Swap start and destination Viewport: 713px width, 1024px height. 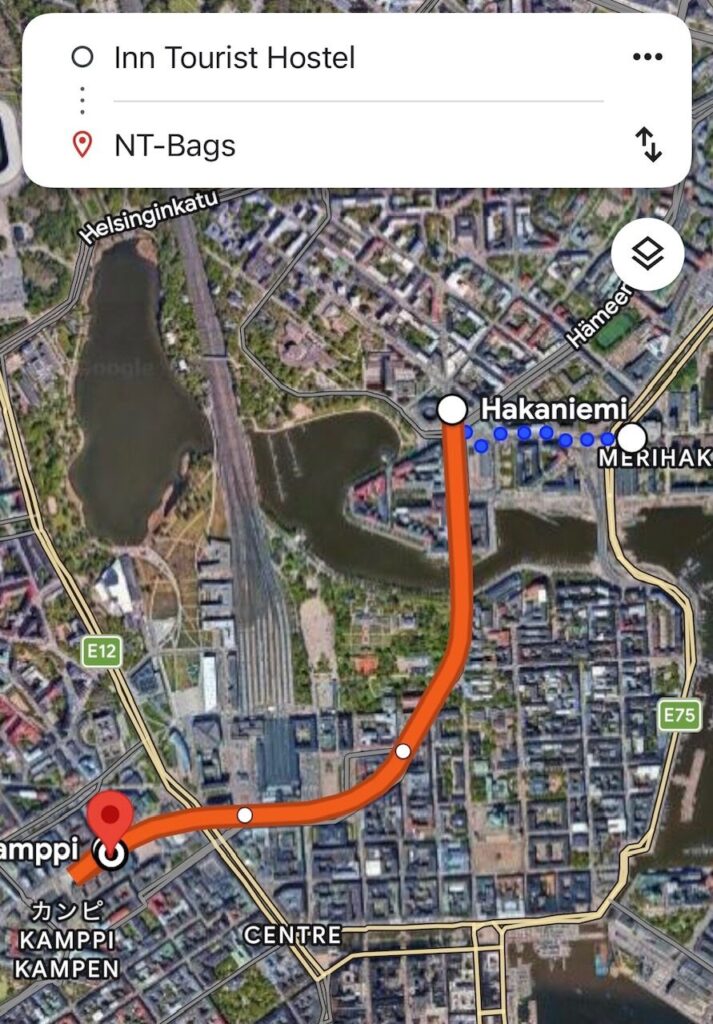649,146
